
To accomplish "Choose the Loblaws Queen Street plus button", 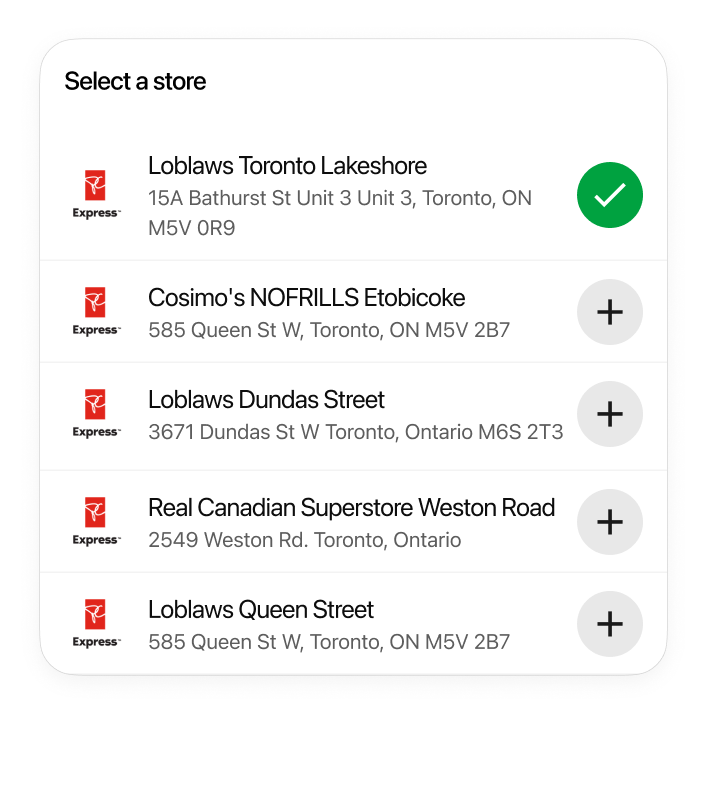I will (x=610, y=624).
